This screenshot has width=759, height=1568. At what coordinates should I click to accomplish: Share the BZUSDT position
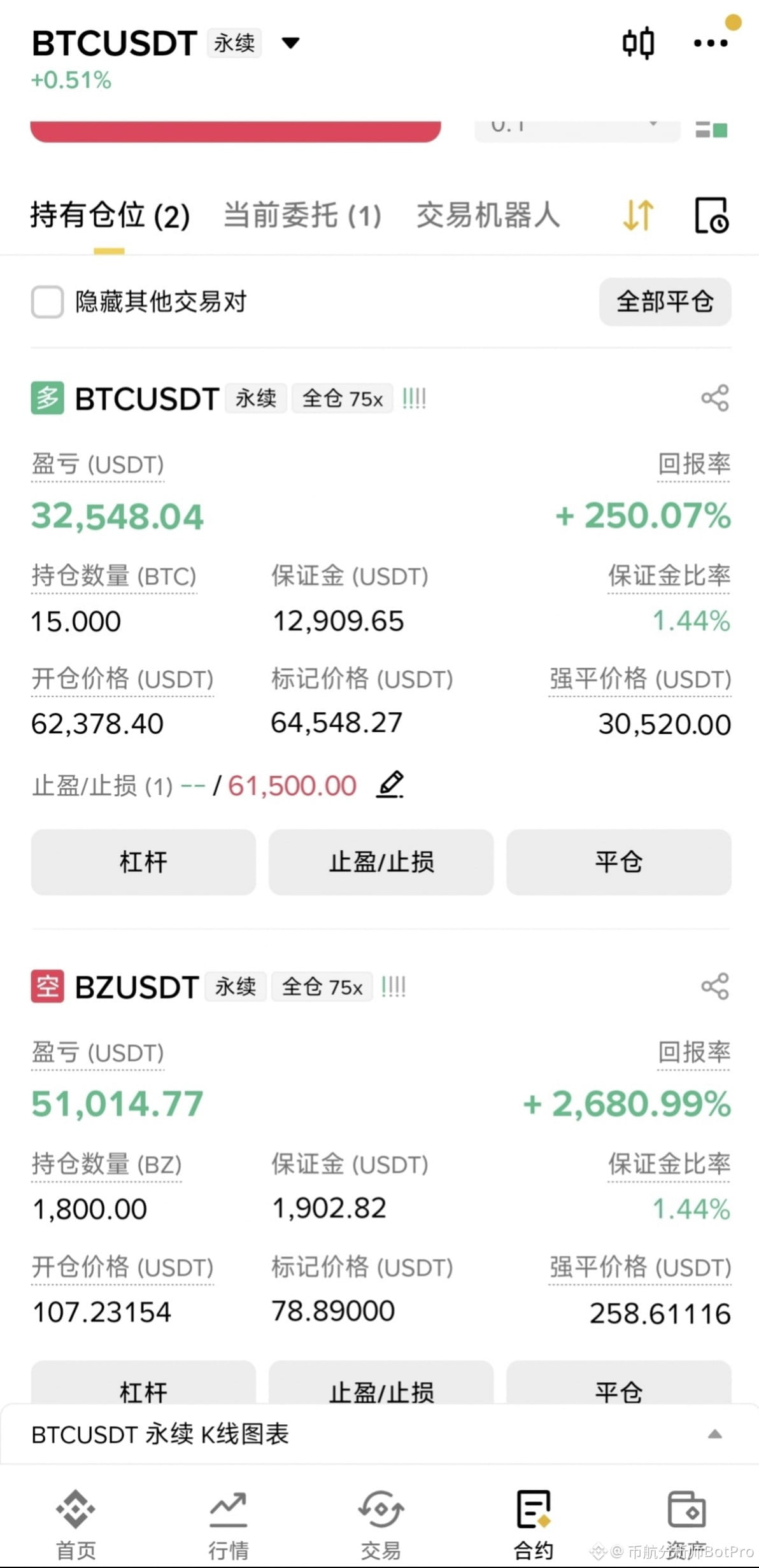(714, 986)
